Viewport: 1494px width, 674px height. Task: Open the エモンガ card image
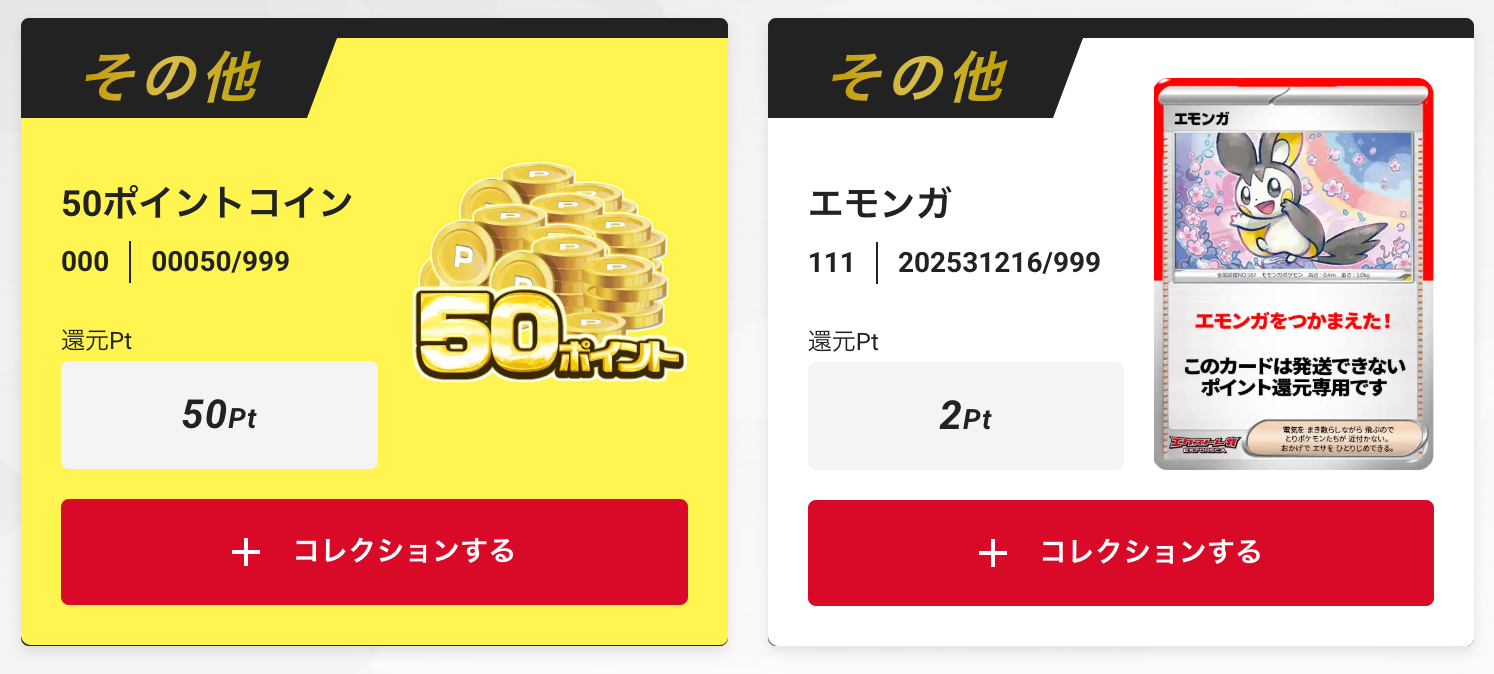[1293, 274]
